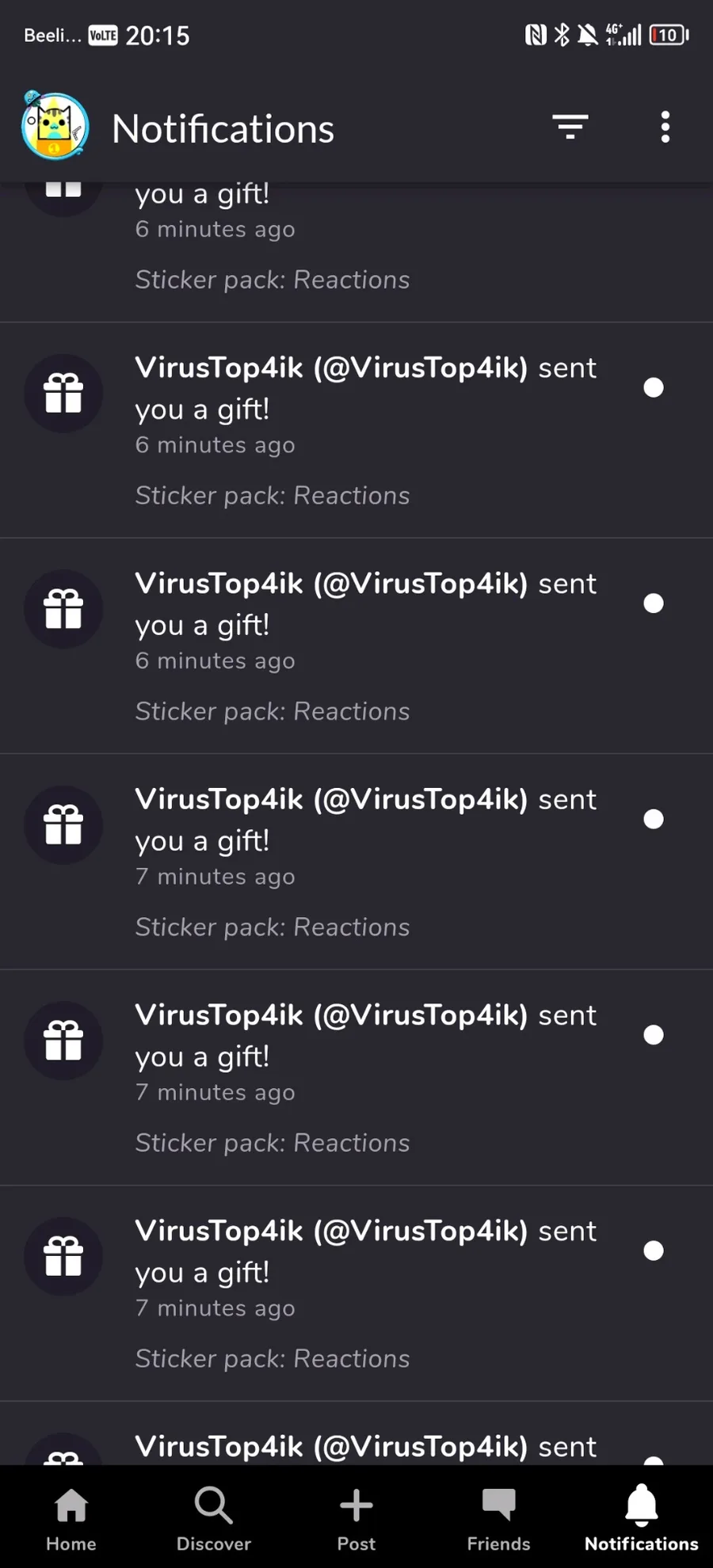Switch to the Friends tab
Screen dimensions: 713x1568
(499, 1519)
